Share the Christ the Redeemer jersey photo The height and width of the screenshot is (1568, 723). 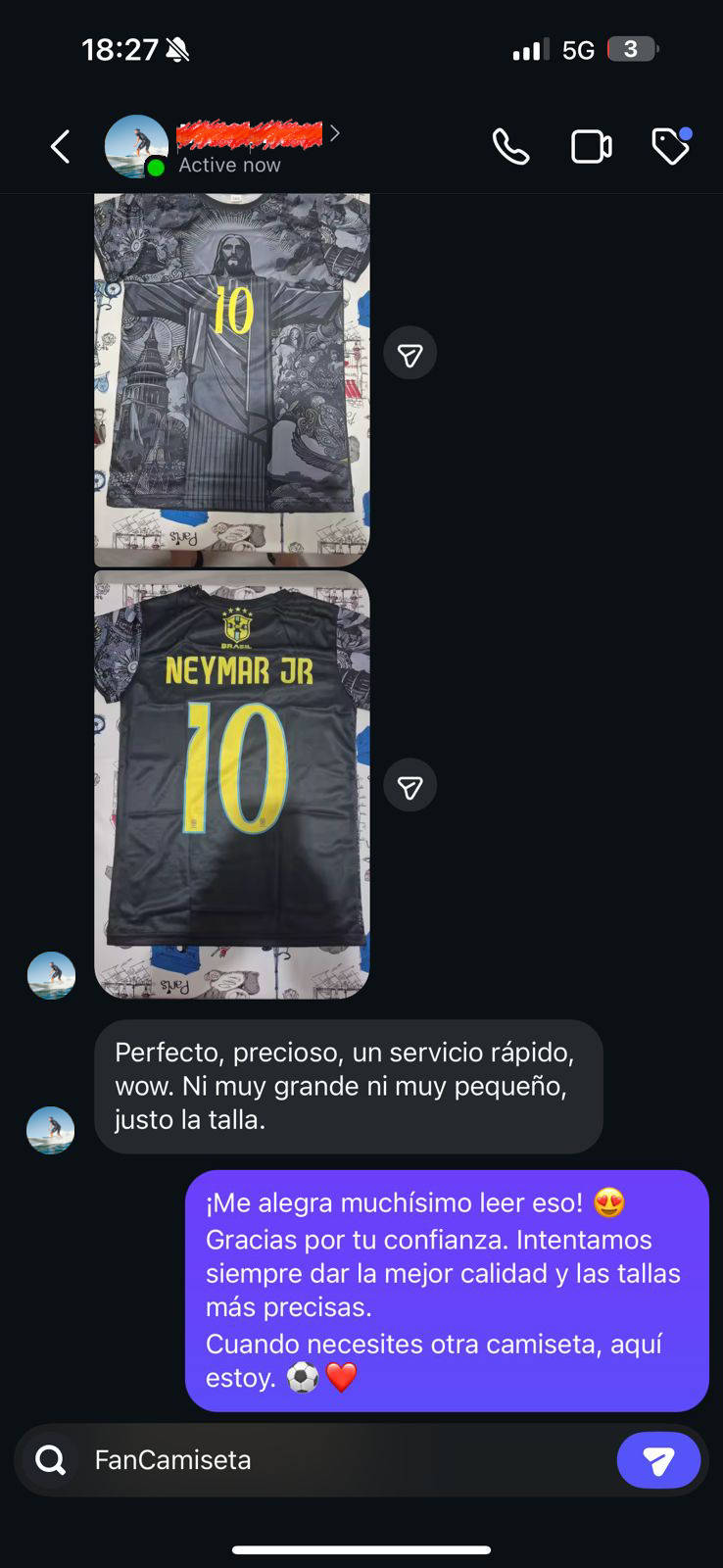click(410, 354)
